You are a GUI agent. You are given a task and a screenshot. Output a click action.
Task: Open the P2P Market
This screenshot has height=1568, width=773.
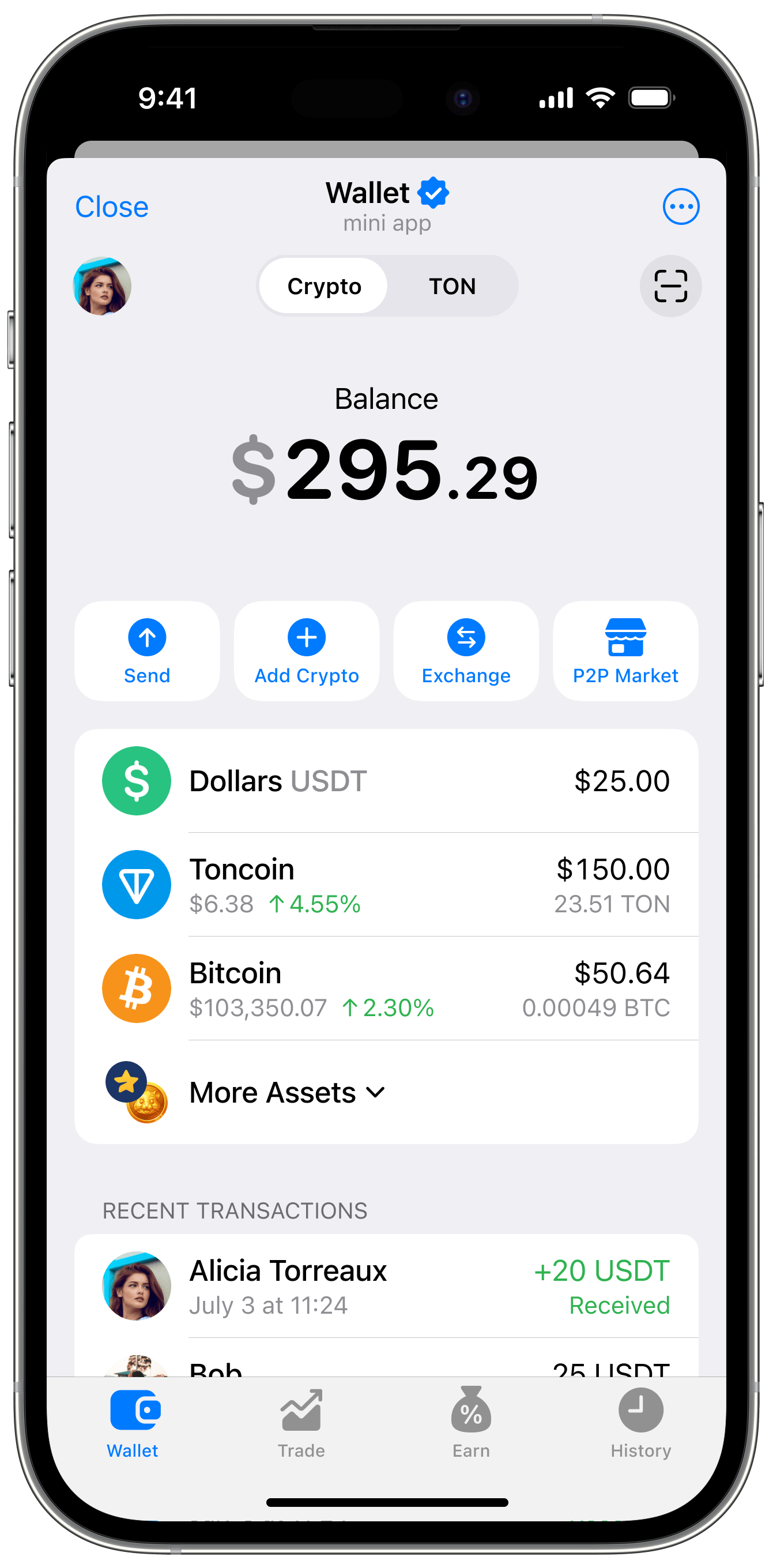point(625,650)
